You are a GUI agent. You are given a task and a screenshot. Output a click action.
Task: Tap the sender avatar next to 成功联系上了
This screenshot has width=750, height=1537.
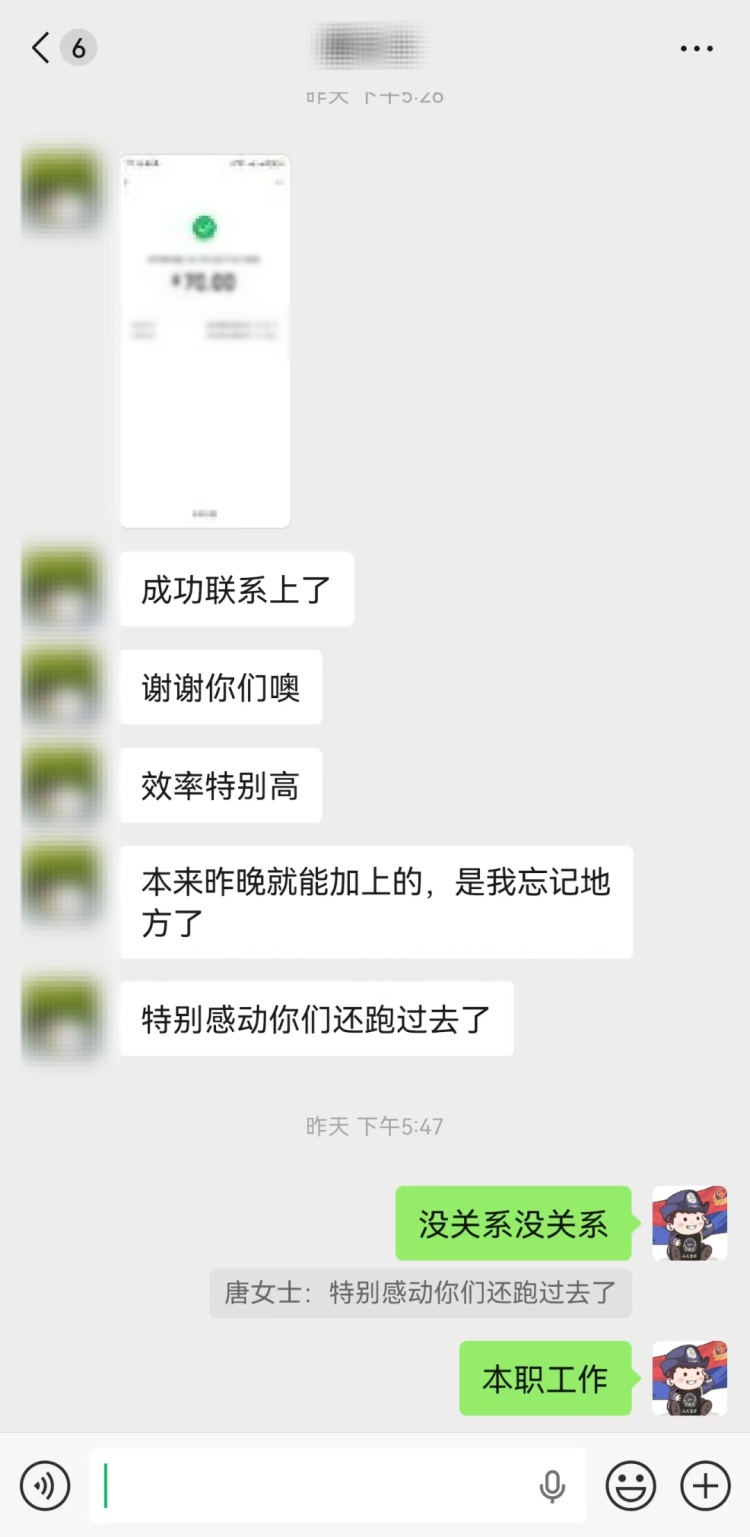(x=63, y=589)
